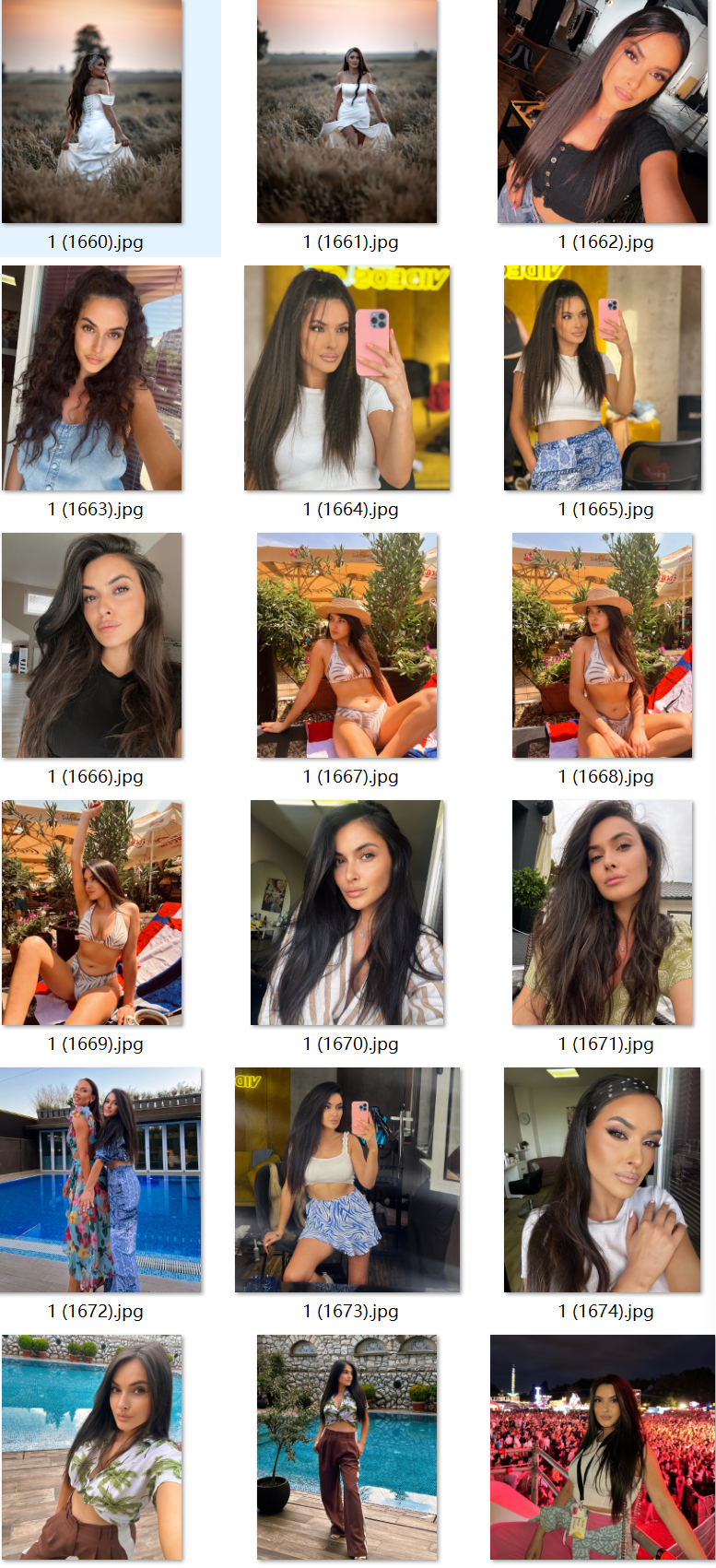716x1568 pixels.
Task: Open the image 1 (1661).jpg
Action: [346, 112]
